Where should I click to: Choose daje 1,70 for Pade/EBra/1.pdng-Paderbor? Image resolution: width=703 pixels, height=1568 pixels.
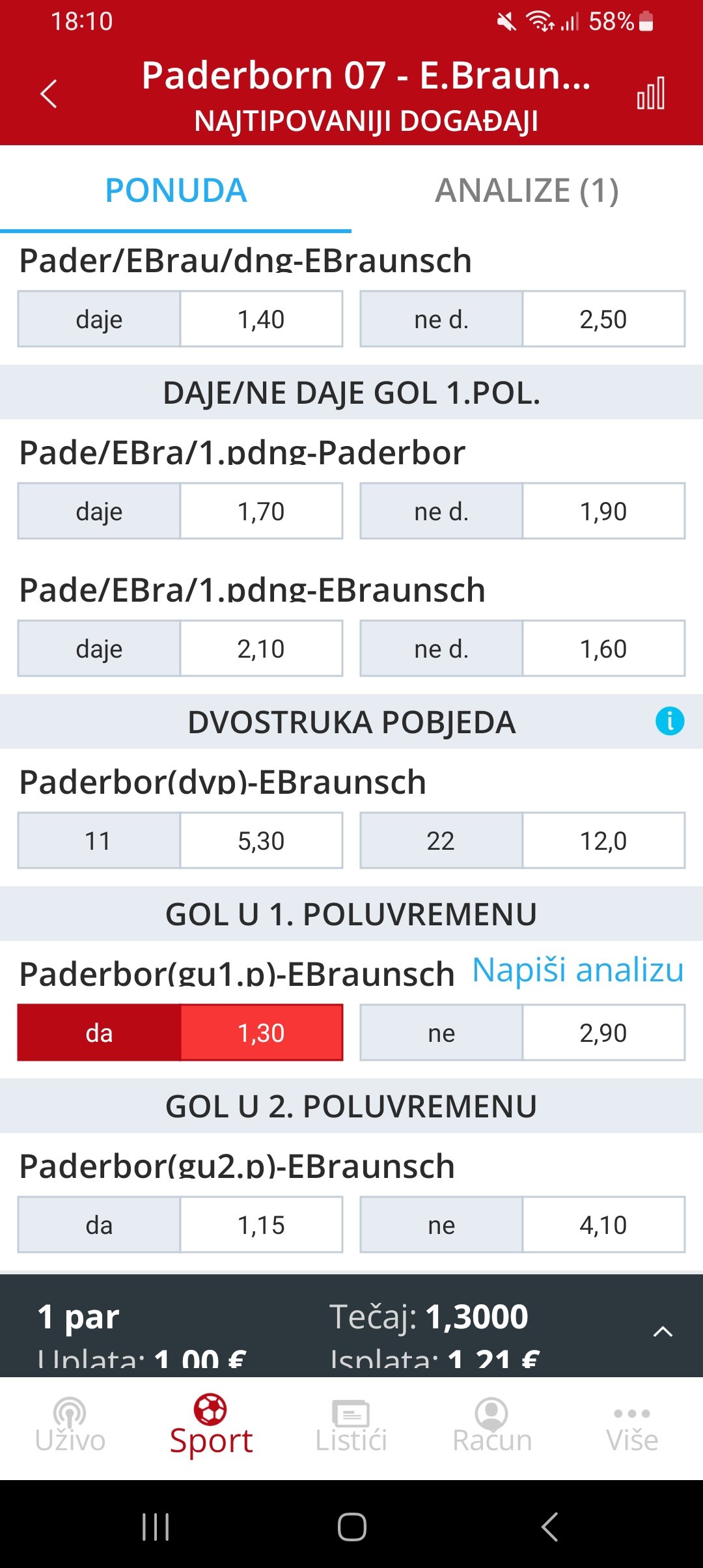(180, 511)
